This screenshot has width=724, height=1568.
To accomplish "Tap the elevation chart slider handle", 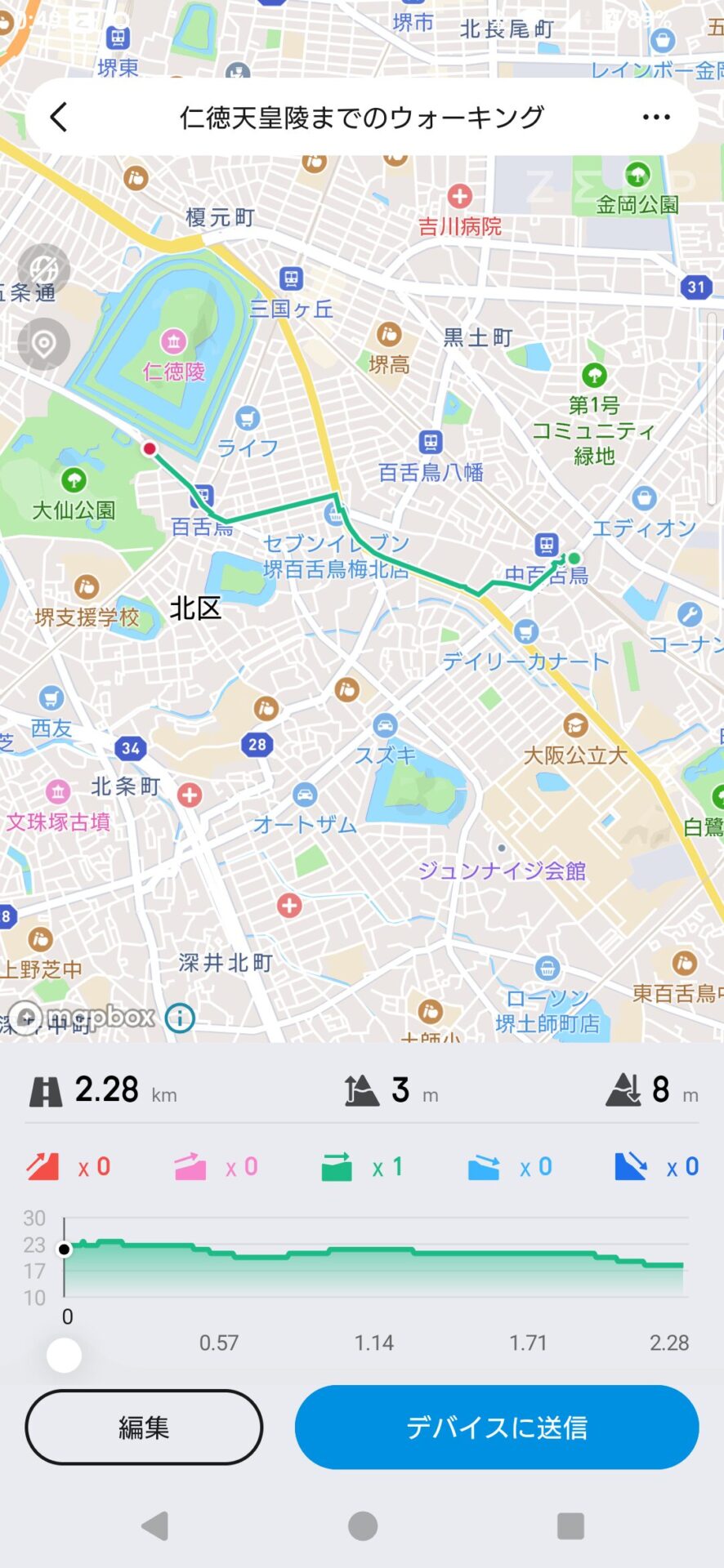I will point(64,1355).
